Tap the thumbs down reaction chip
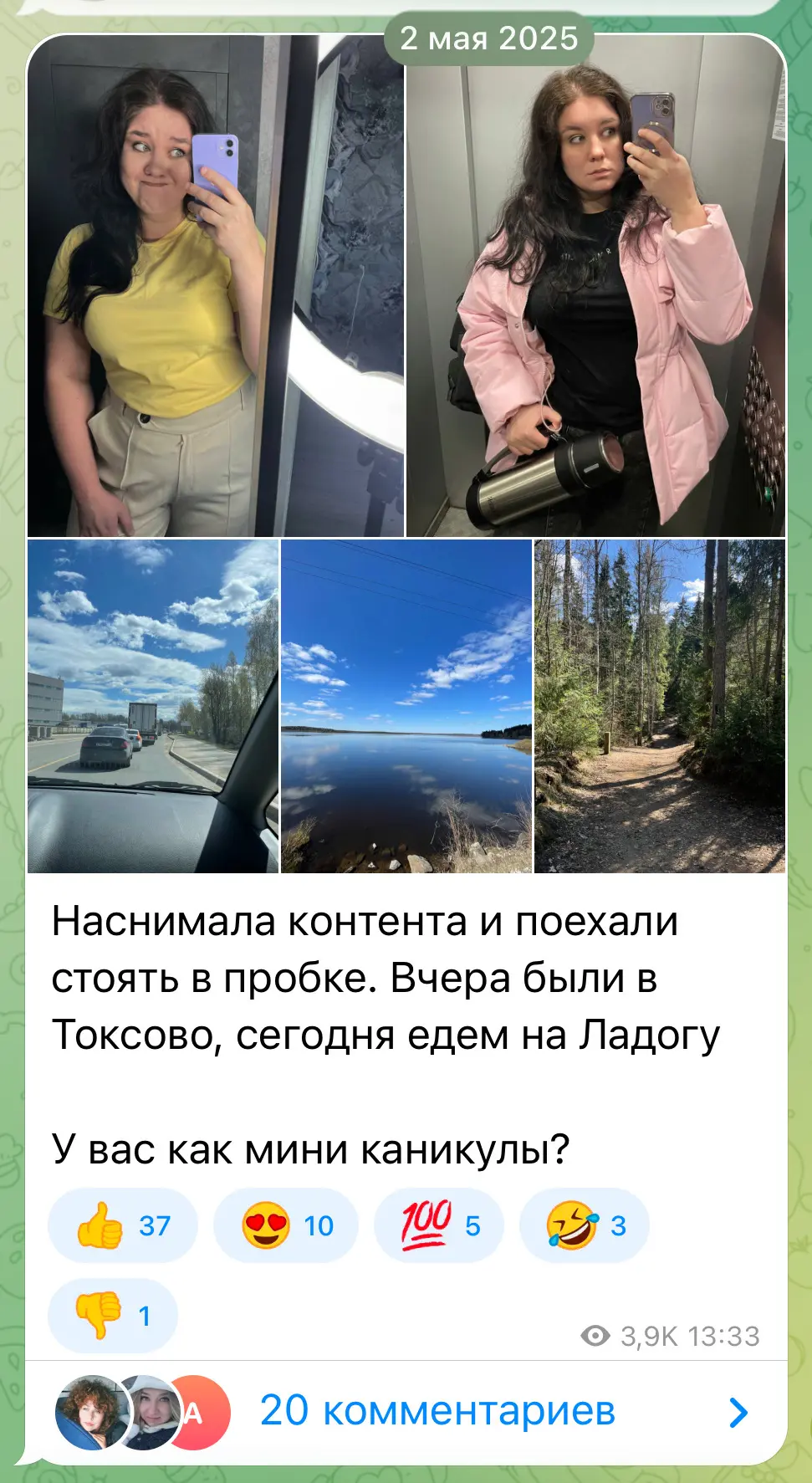Image resolution: width=812 pixels, height=1483 pixels. click(113, 1316)
